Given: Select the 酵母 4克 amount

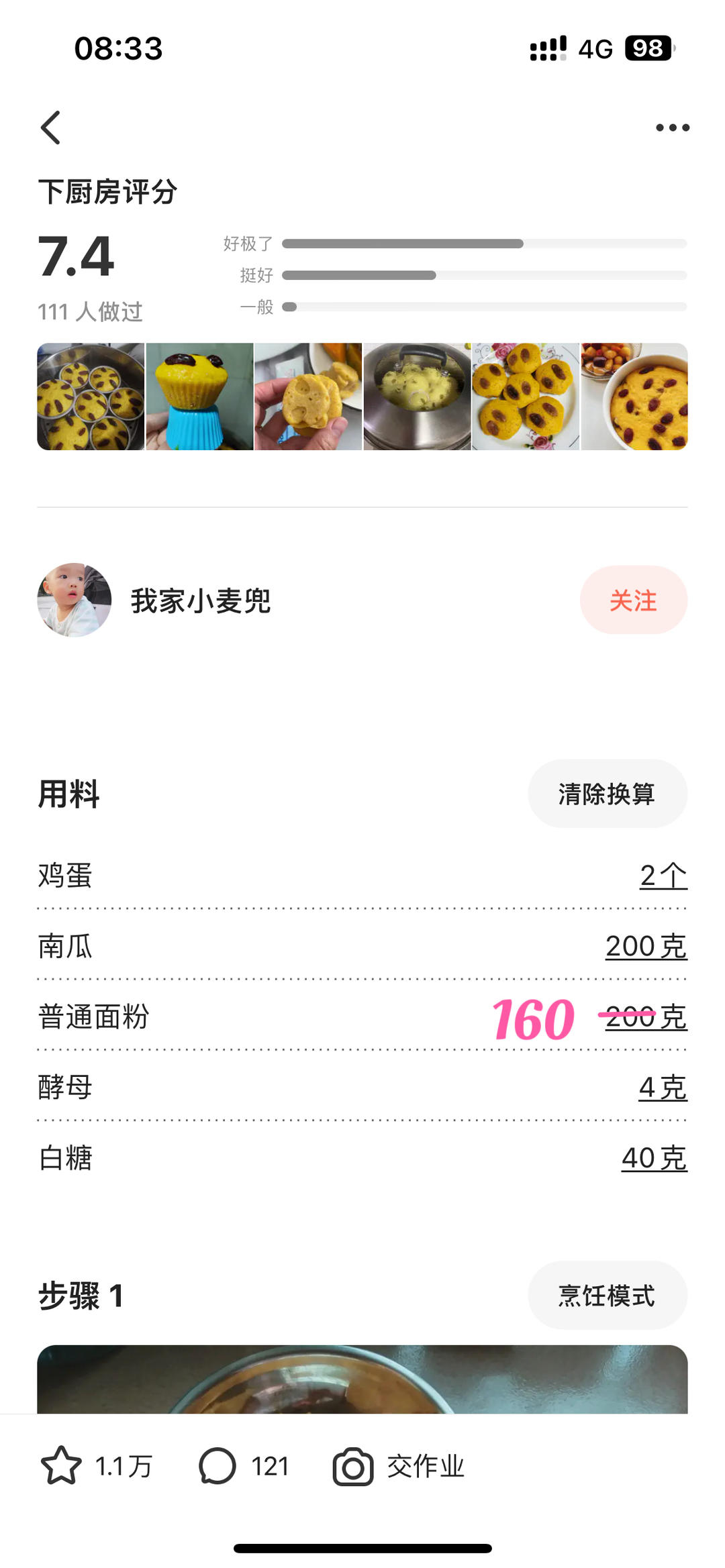Looking at the screenshot, I should (663, 1088).
